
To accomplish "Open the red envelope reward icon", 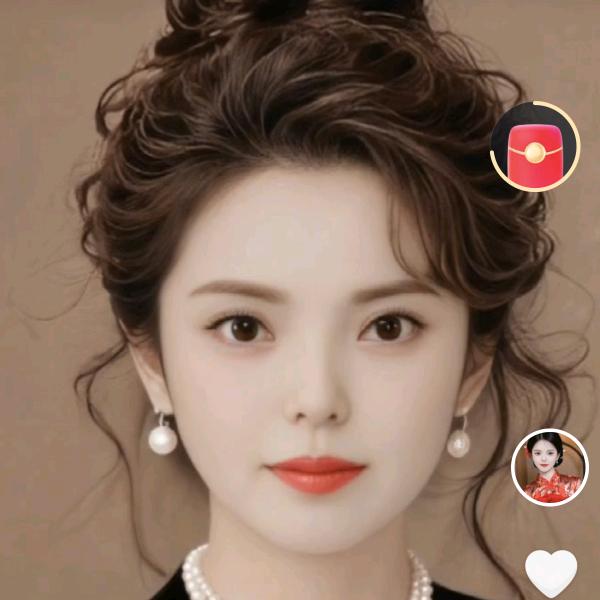I will click(x=535, y=145).
